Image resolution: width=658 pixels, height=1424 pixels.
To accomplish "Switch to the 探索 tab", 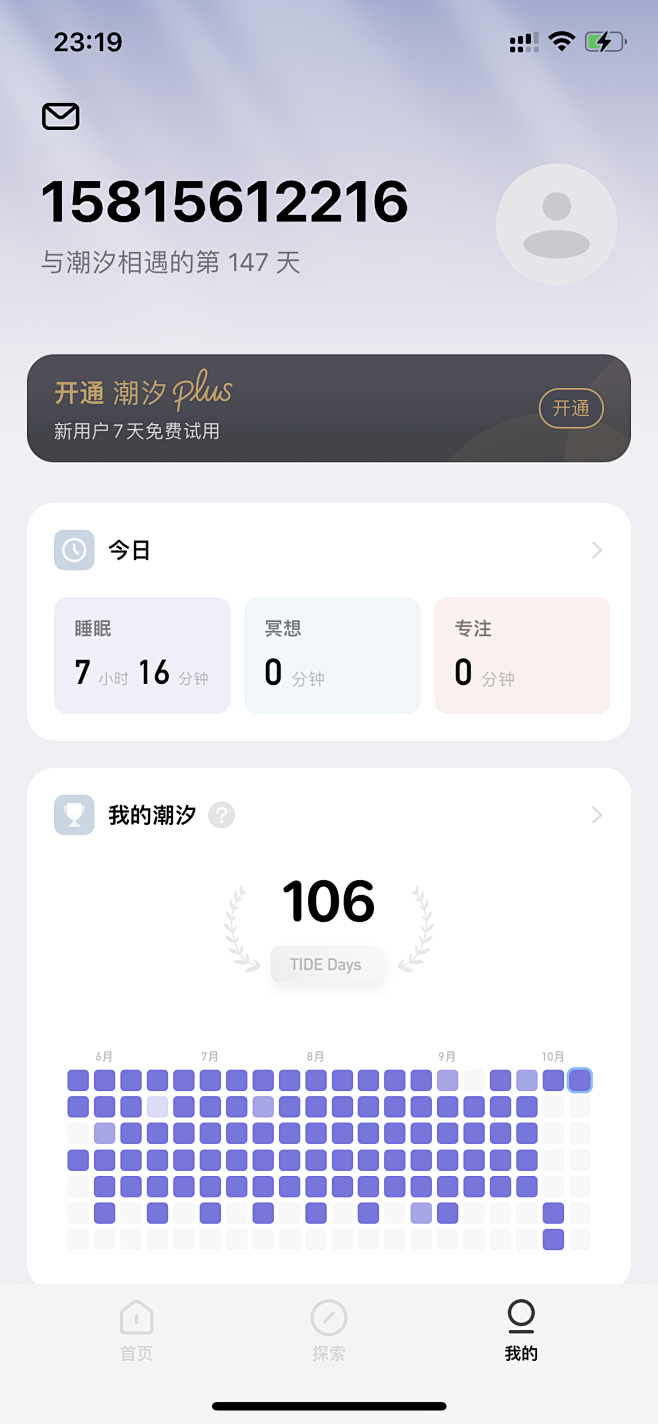I will [x=328, y=1330].
